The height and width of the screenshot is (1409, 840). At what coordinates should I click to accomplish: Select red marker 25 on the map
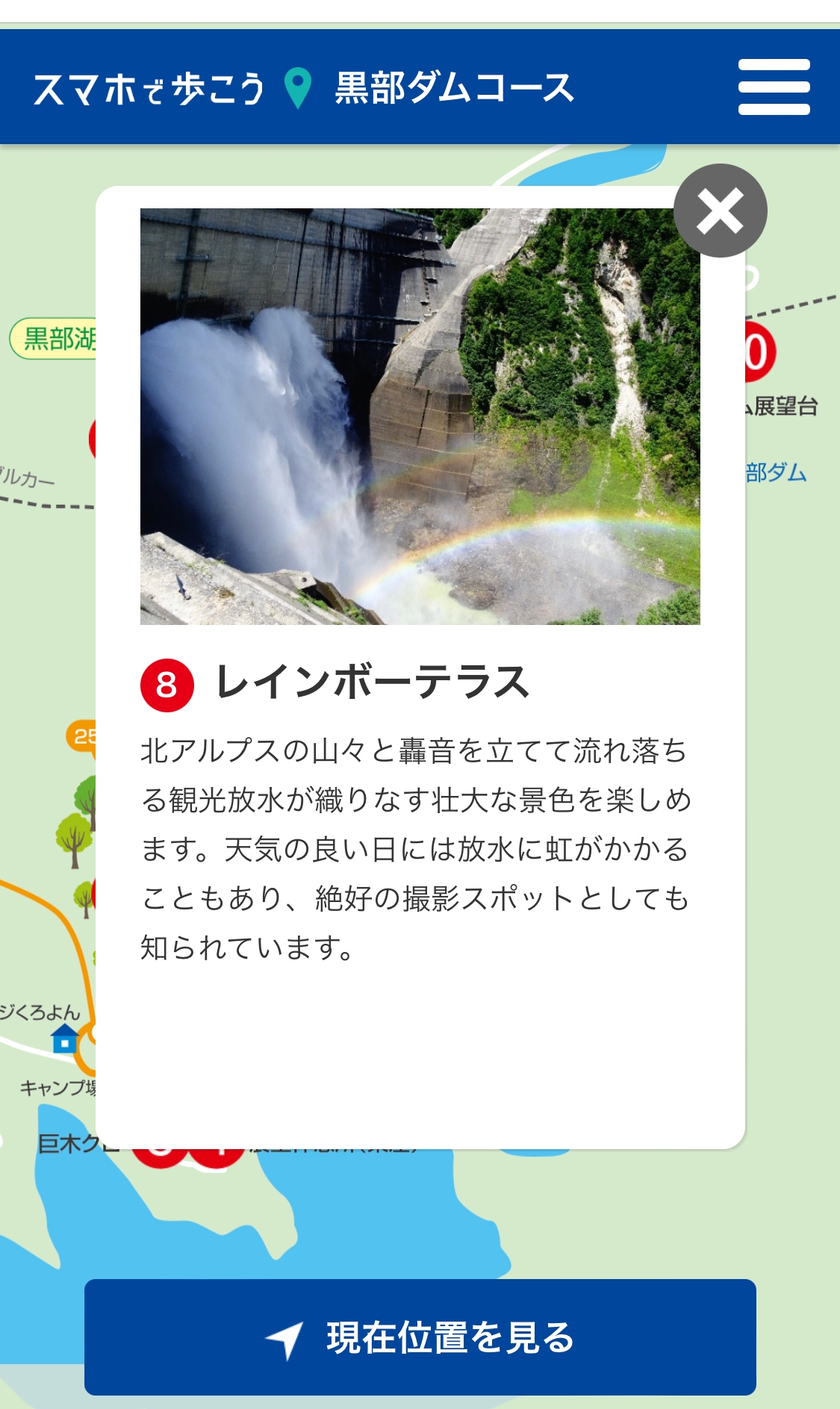click(x=84, y=736)
